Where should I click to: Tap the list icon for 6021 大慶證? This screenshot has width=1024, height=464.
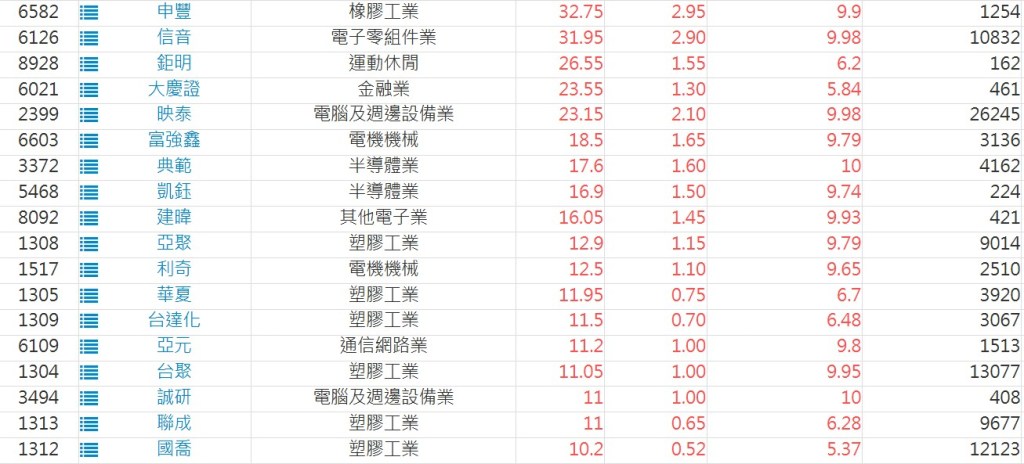click(x=89, y=89)
